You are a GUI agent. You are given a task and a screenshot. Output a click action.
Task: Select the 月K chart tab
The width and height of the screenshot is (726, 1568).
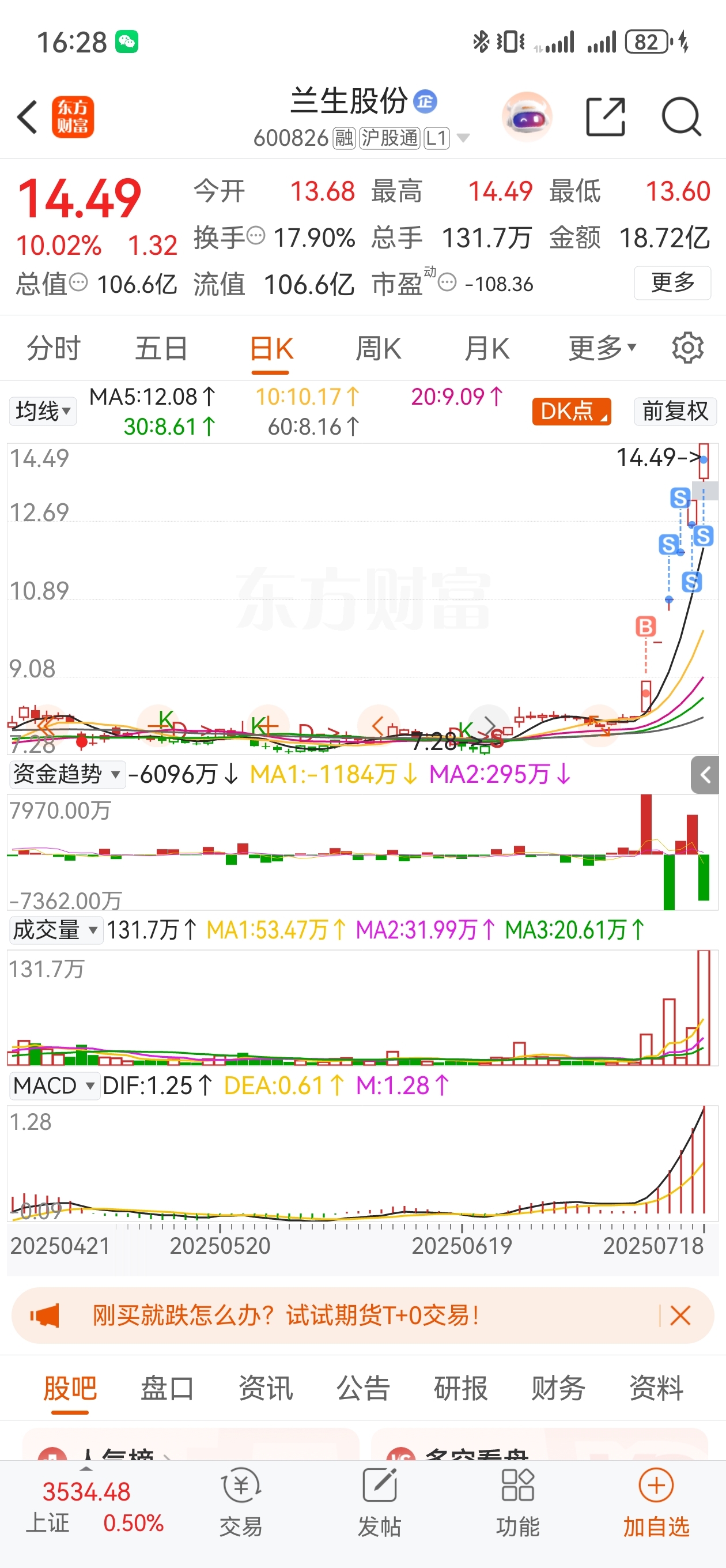(486, 349)
